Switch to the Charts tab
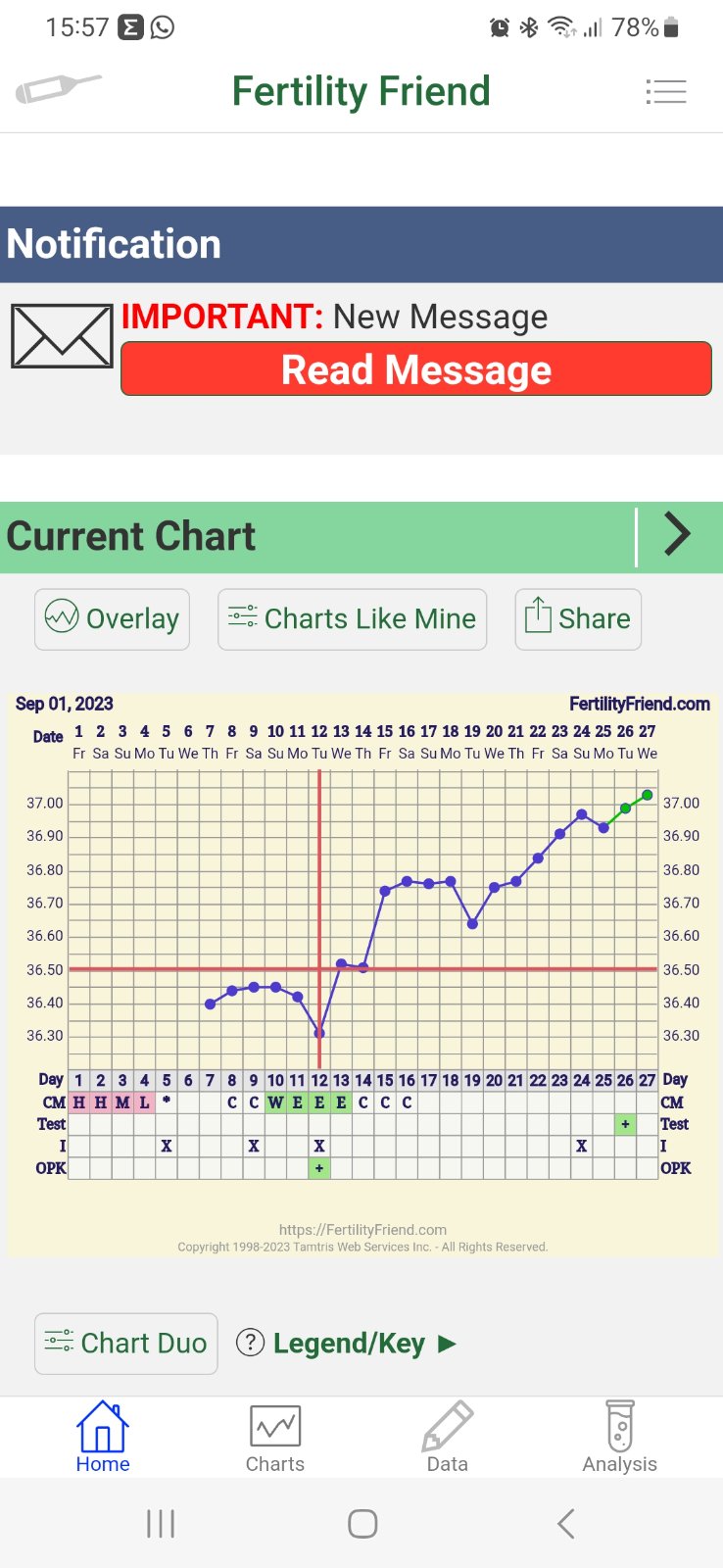 (275, 1438)
